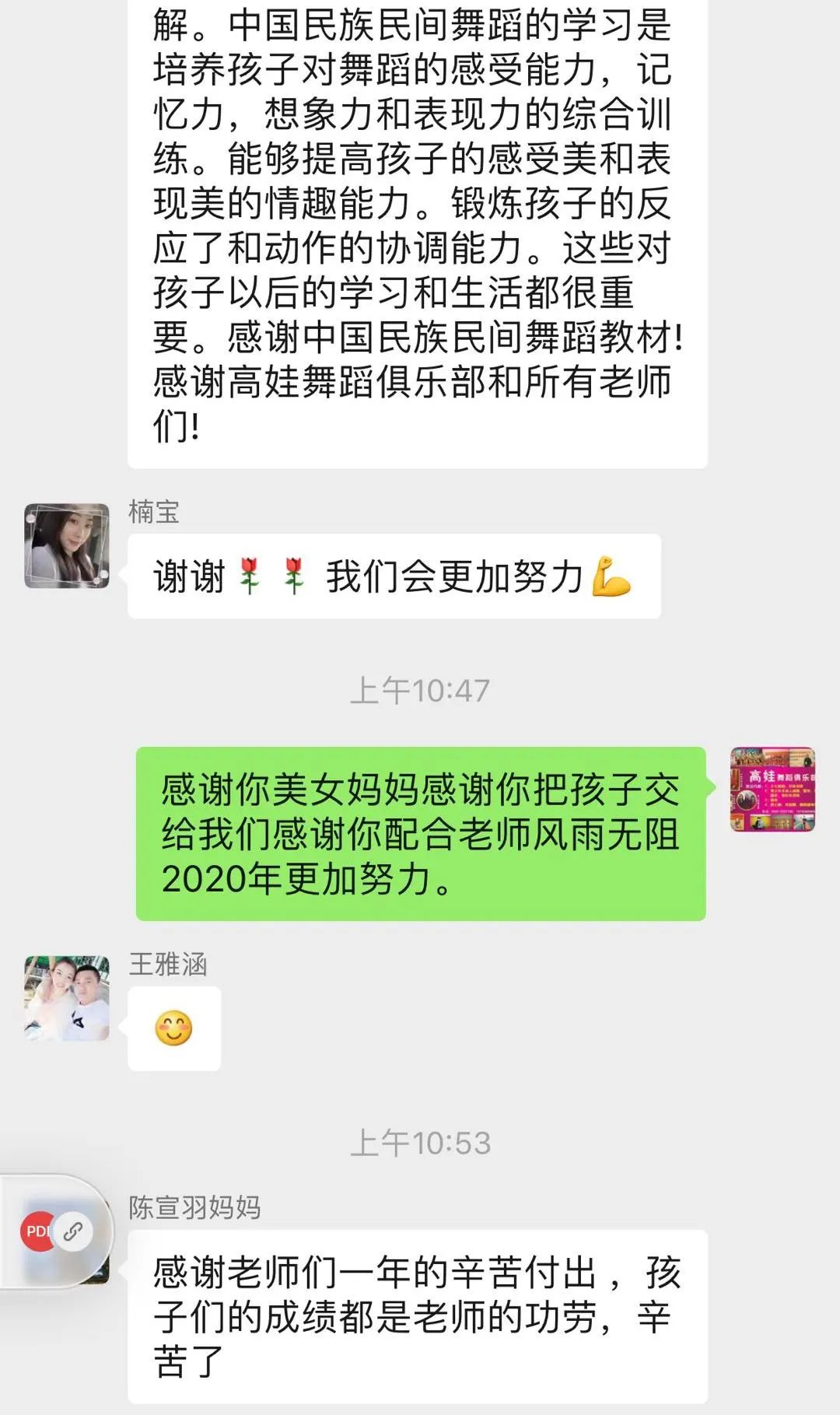Tap the 高娃舞蹈俱乐部 sender avatar
The width and height of the screenshot is (840, 1415).
772,790
